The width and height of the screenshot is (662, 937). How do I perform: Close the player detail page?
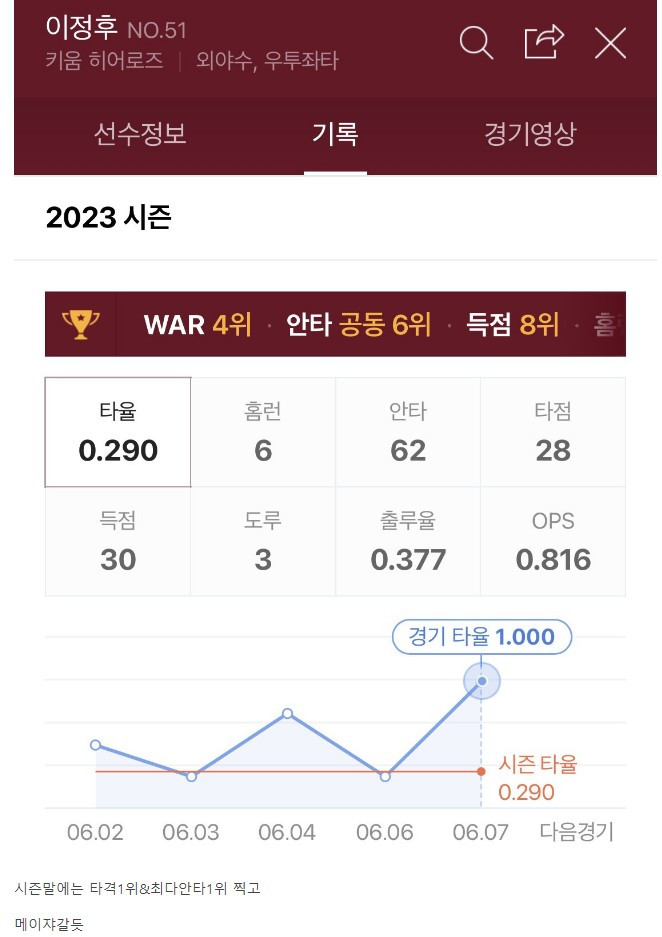[610, 43]
